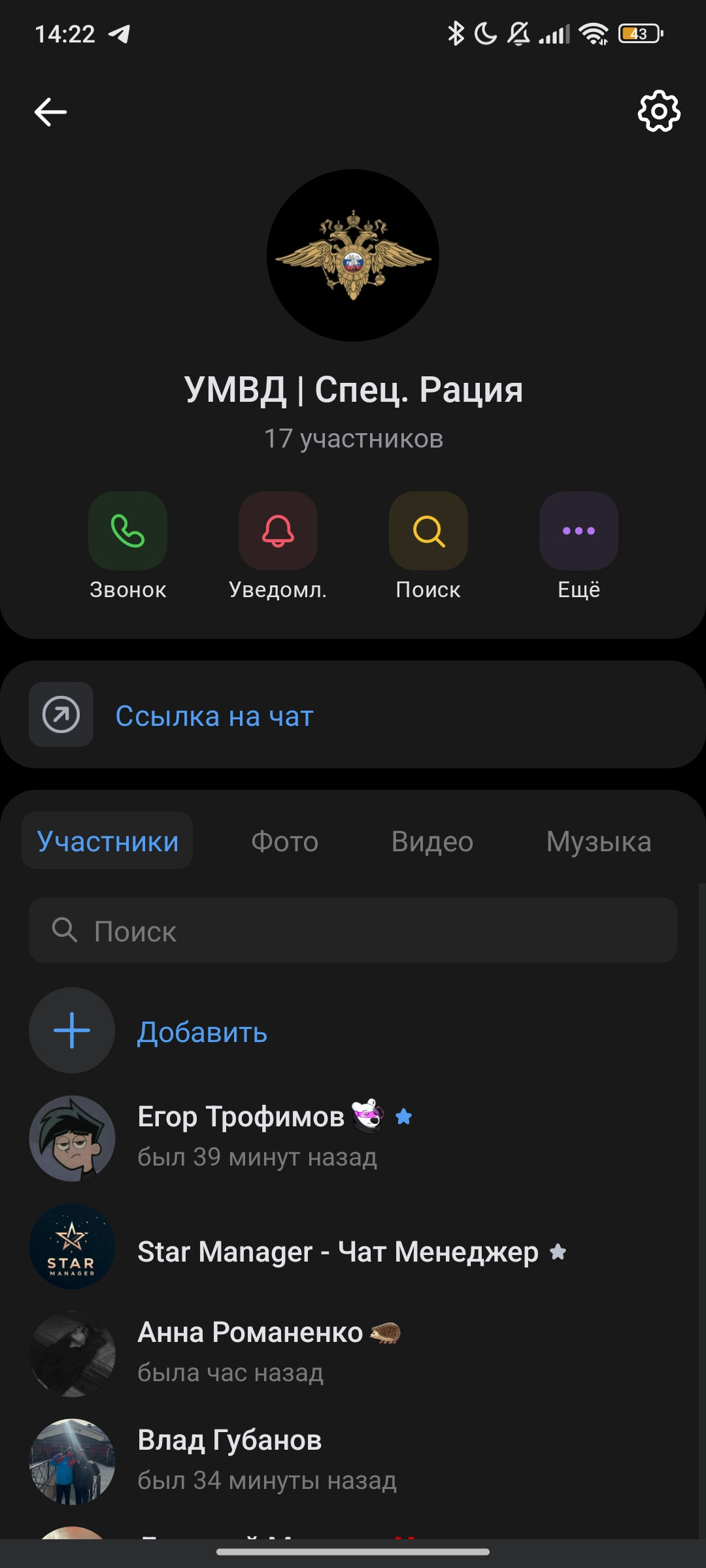Switch to the Фото tab
The width and height of the screenshot is (706, 1568).
click(285, 841)
